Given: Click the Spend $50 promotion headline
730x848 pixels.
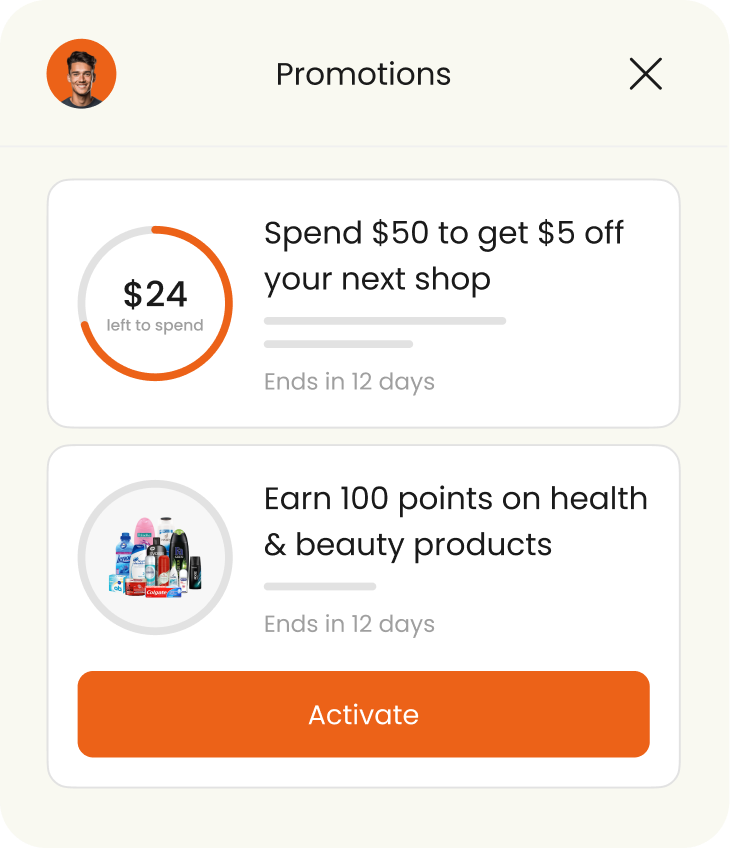Looking at the screenshot, I should (443, 255).
